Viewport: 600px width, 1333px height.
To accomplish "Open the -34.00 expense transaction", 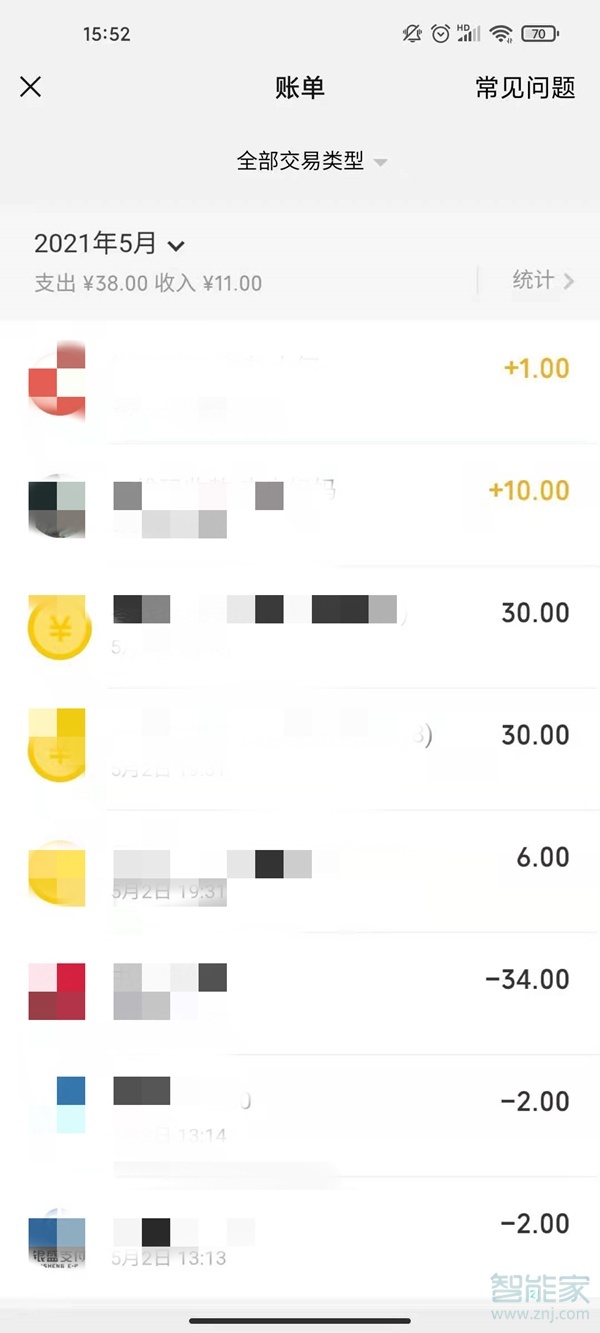I will [x=300, y=993].
